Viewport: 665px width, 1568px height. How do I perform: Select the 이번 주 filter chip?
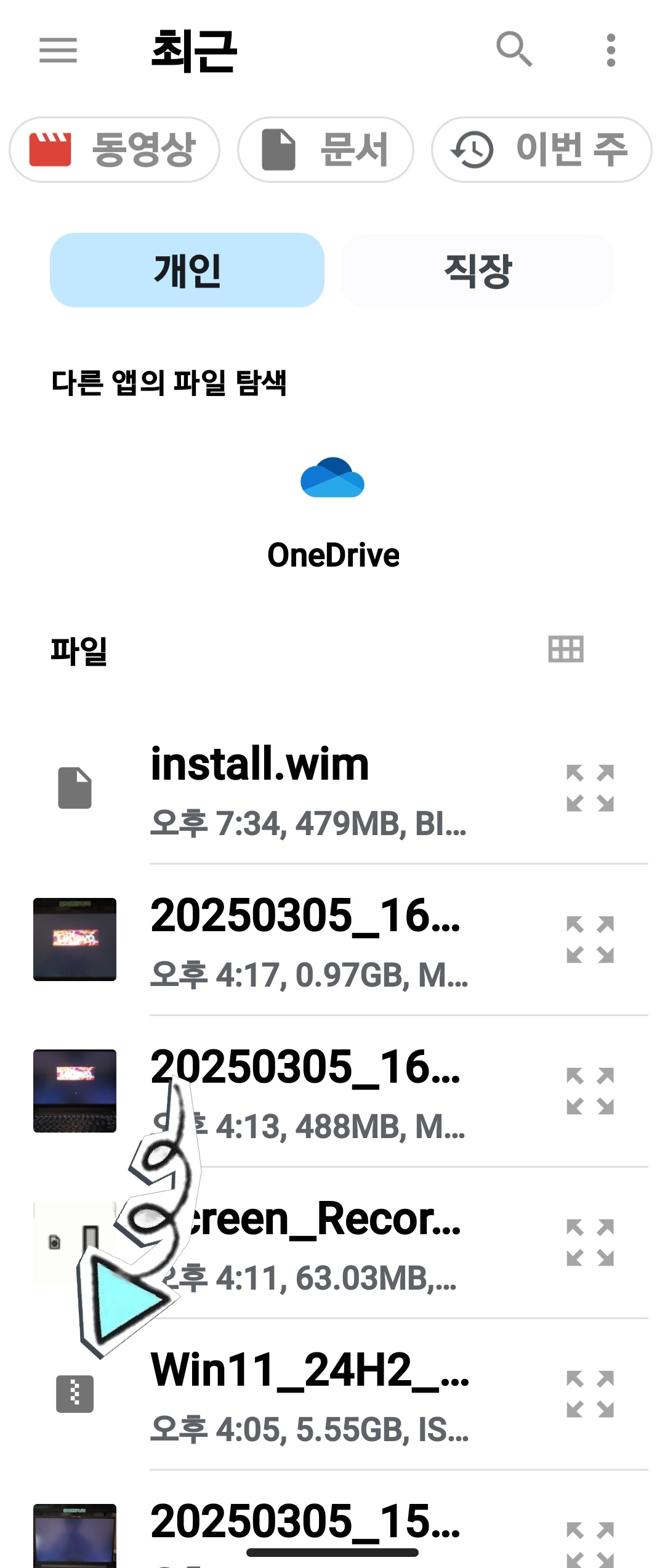541,150
